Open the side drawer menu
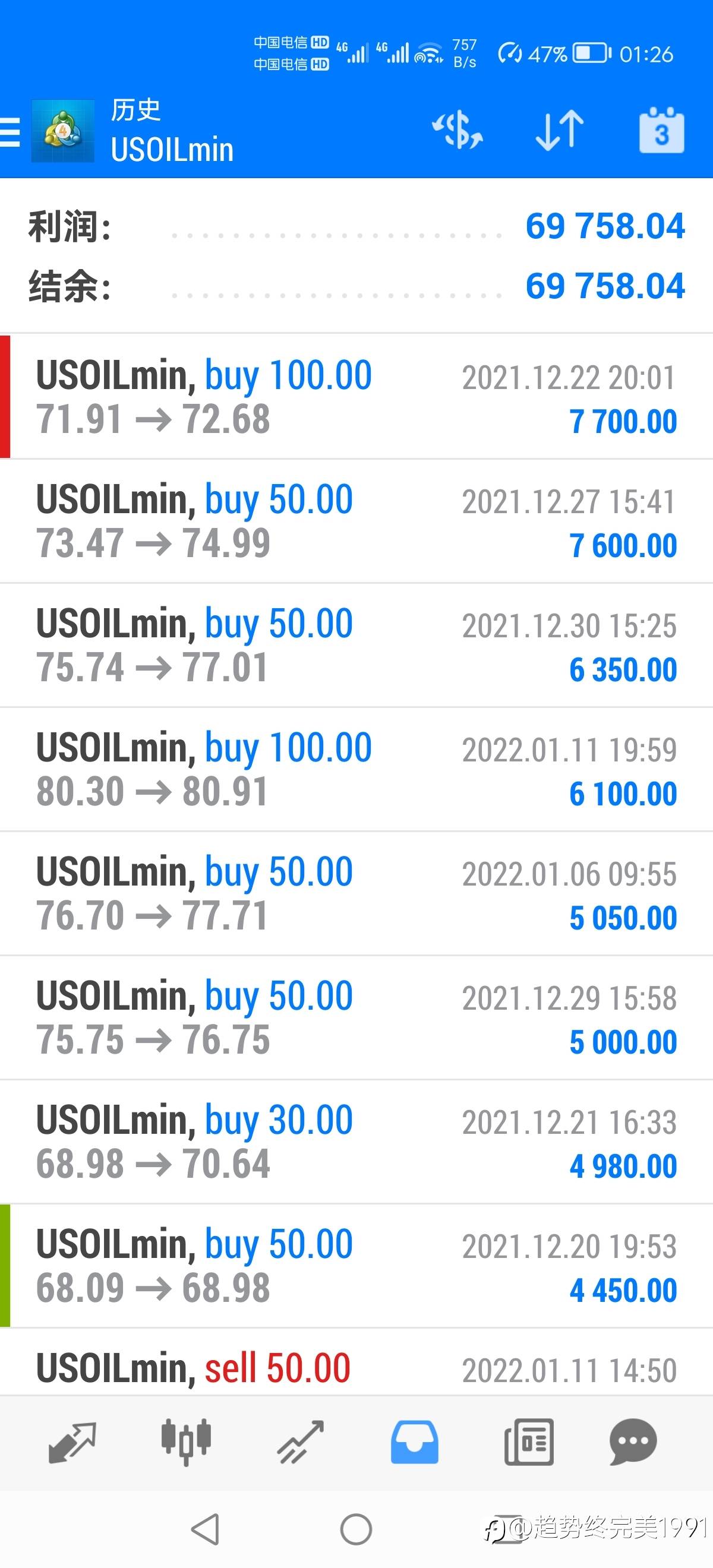The width and height of the screenshot is (713, 1568). coord(10,131)
